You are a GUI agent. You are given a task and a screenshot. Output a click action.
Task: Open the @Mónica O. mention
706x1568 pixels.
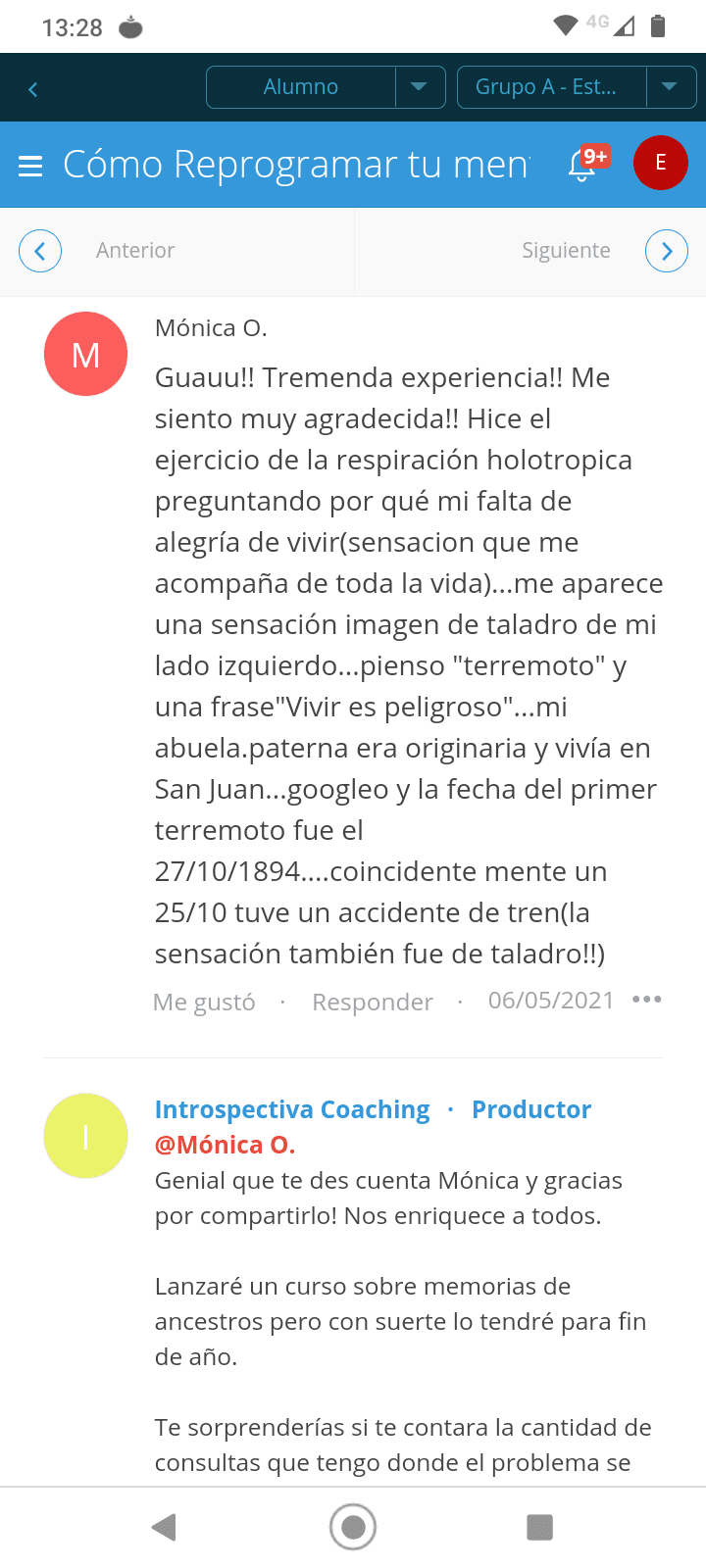(225, 1145)
